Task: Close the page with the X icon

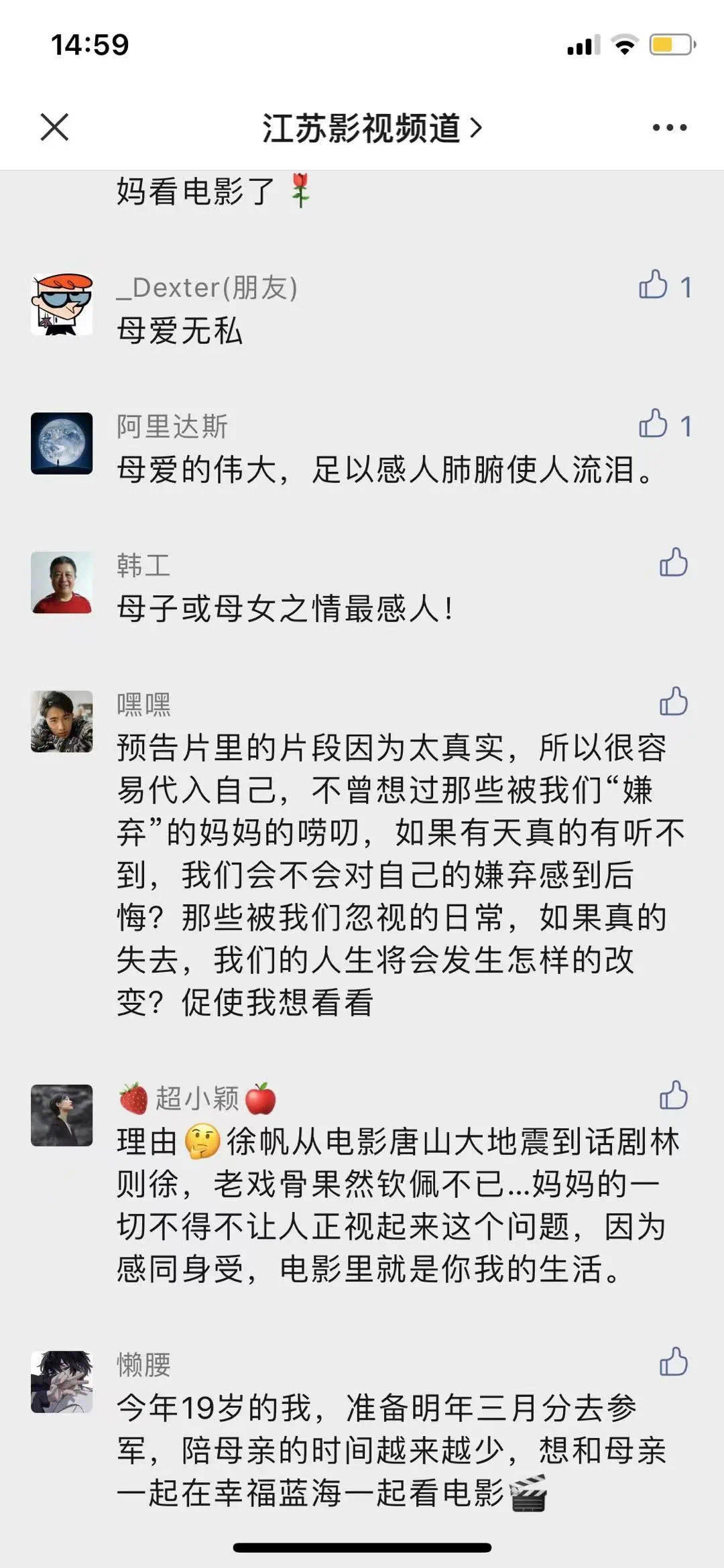Action: coord(54,127)
